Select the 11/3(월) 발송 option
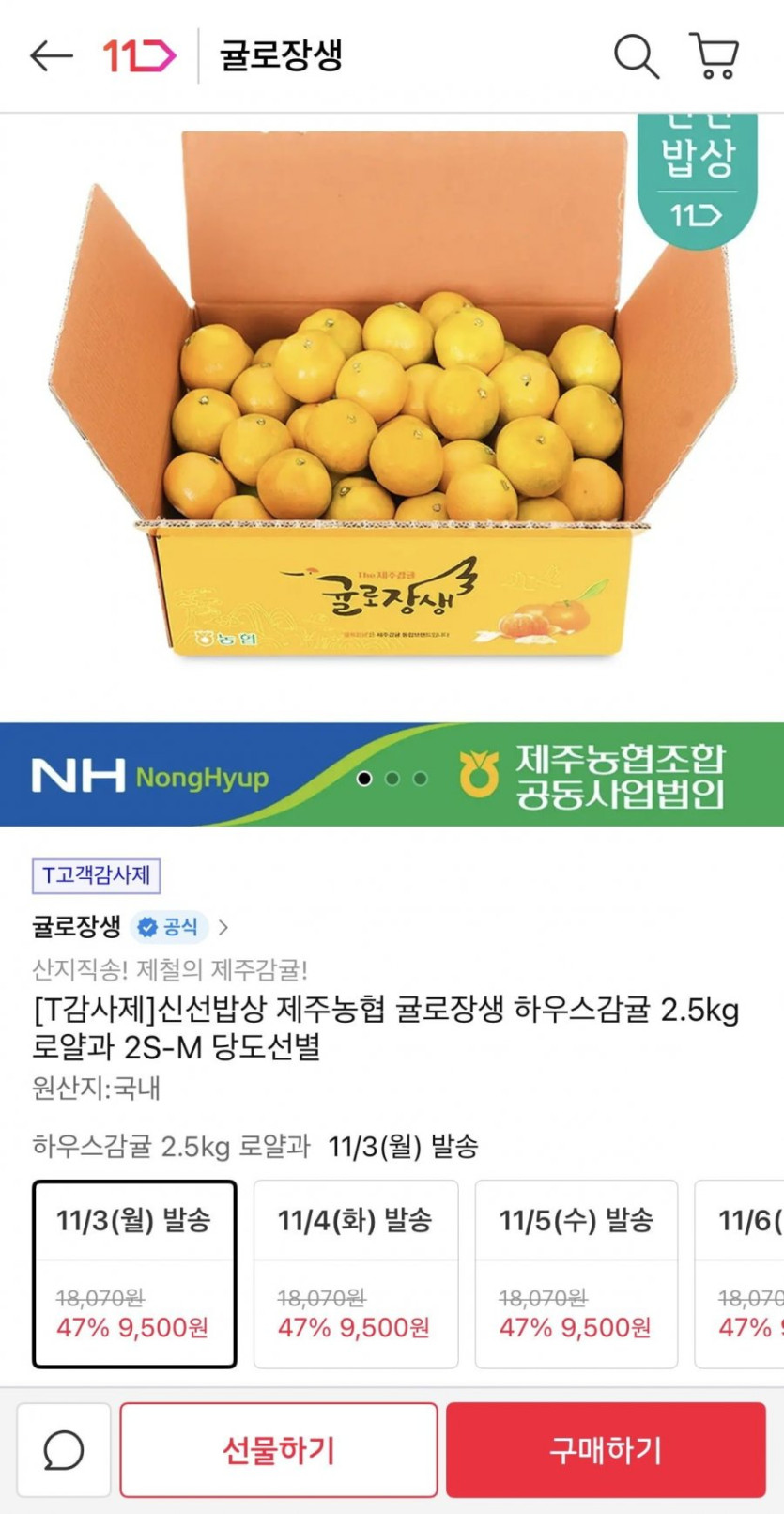The width and height of the screenshot is (784, 1514). coord(134,1274)
